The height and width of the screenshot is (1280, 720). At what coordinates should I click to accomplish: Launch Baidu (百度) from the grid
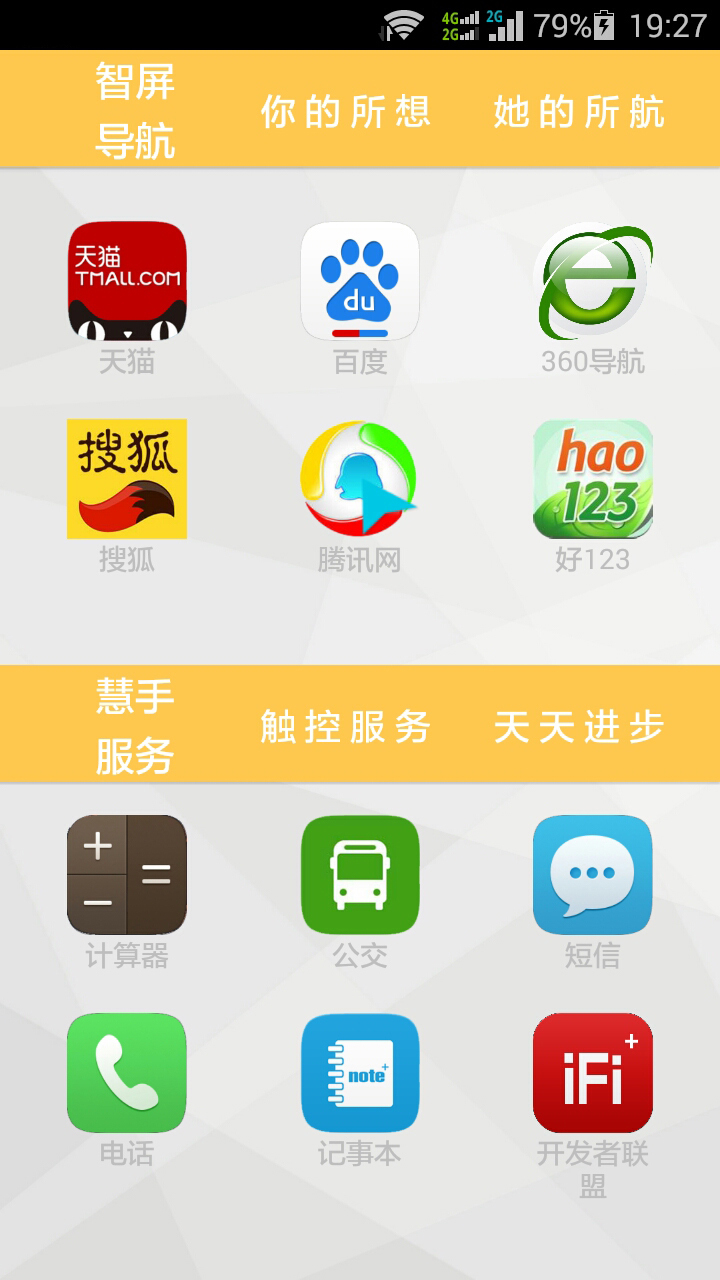(x=360, y=281)
